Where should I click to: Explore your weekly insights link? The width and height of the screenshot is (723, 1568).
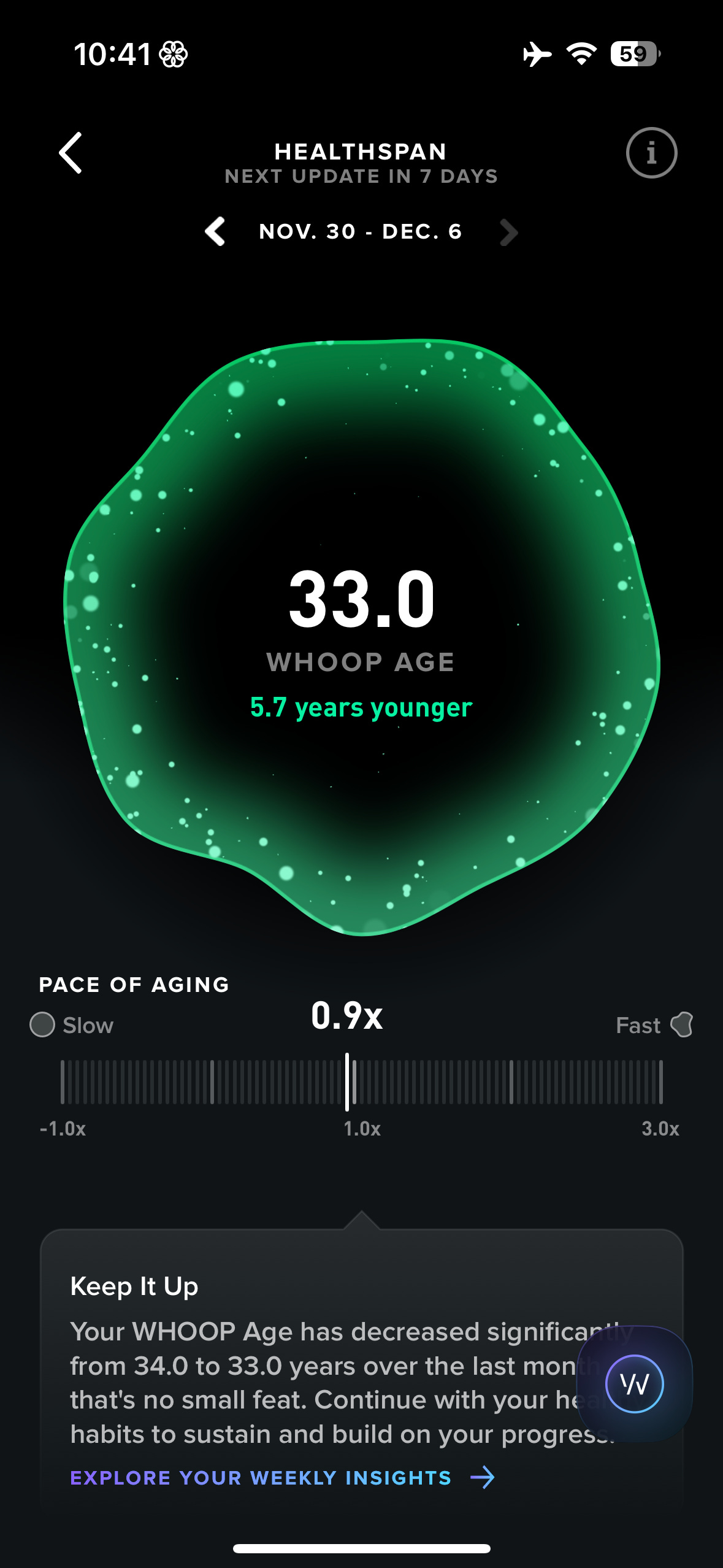click(x=283, y=1478)
